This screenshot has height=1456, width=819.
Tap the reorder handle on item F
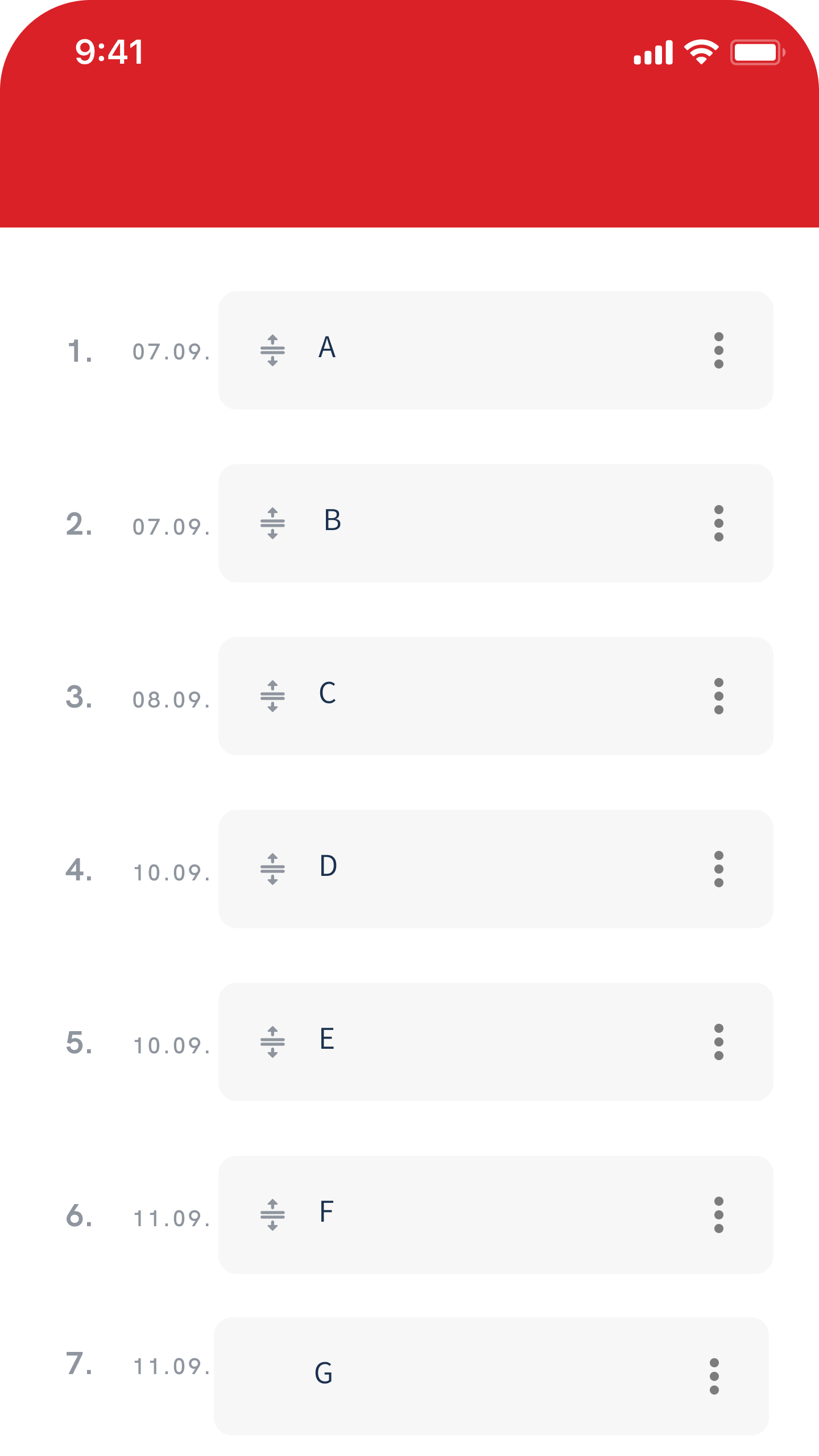272,1215
